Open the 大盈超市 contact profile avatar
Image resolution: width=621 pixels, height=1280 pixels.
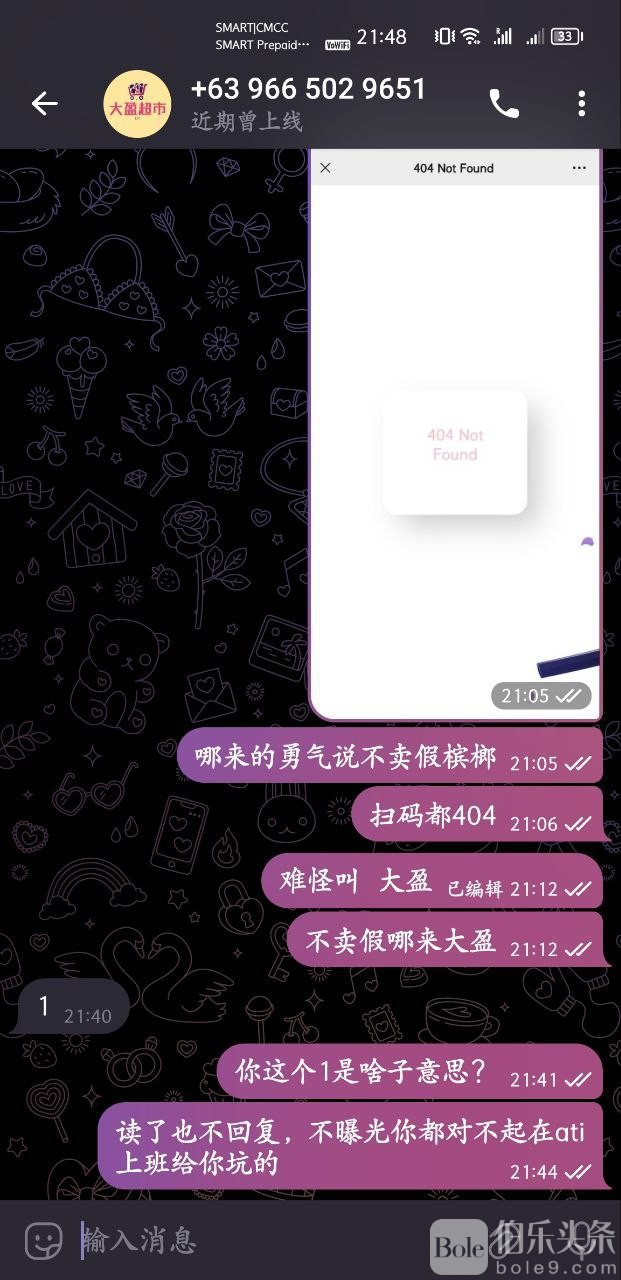click(137, 104)
